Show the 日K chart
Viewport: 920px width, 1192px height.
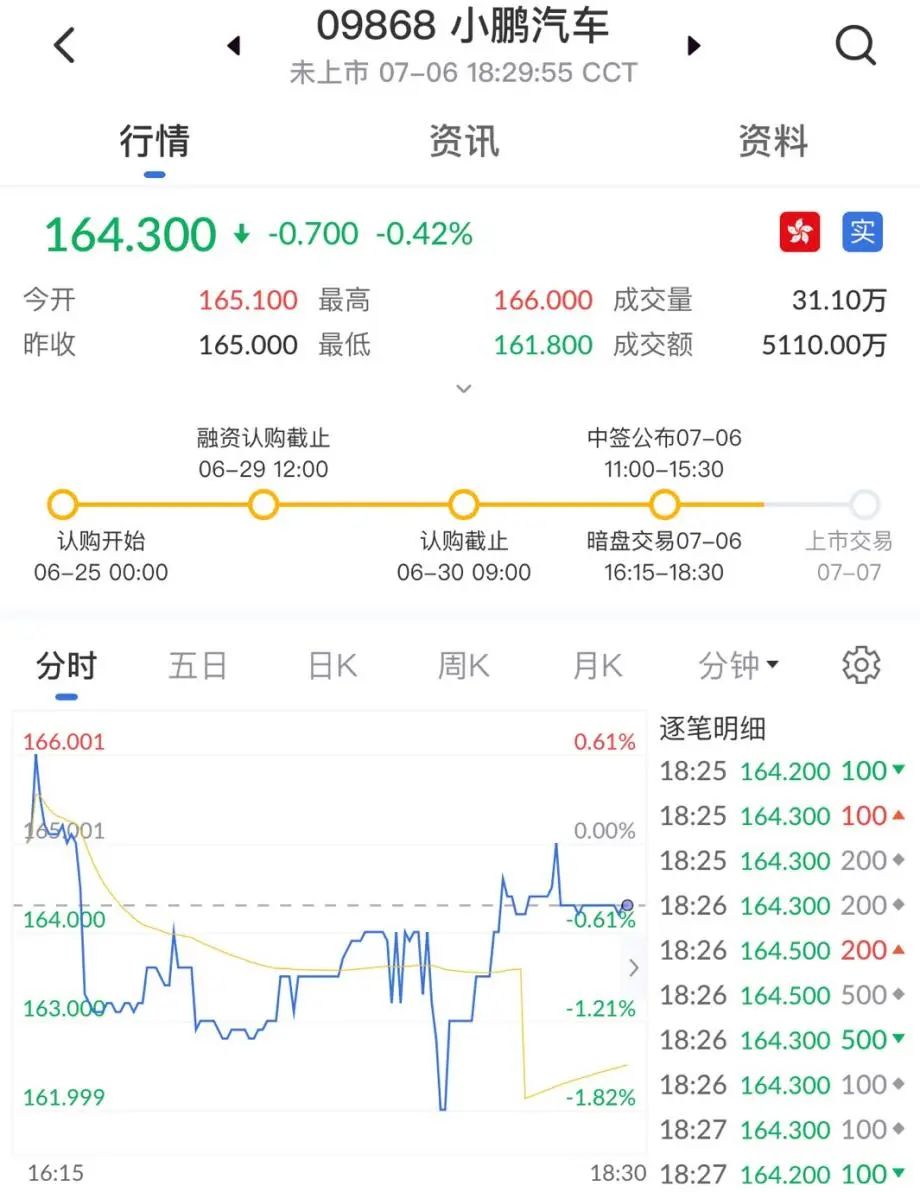click(332, 666)
